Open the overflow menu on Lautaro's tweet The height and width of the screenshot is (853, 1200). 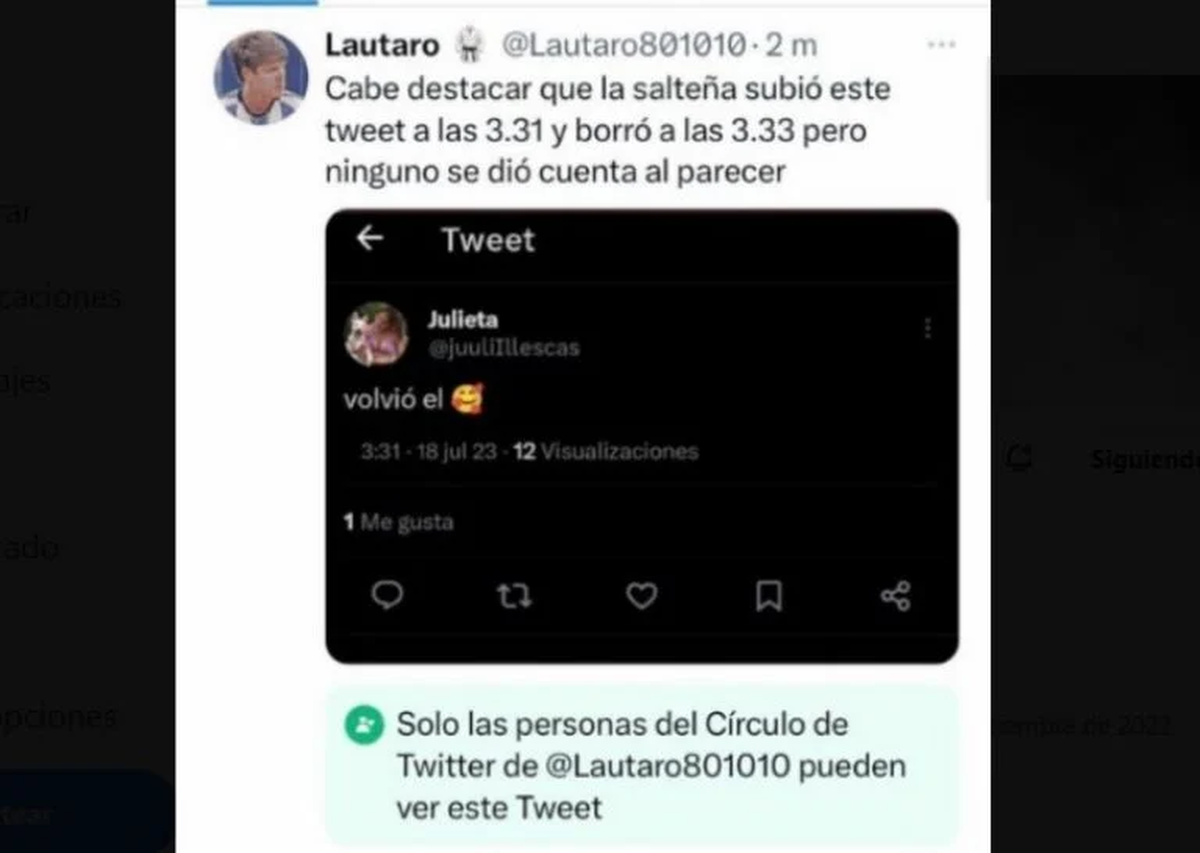941,45
